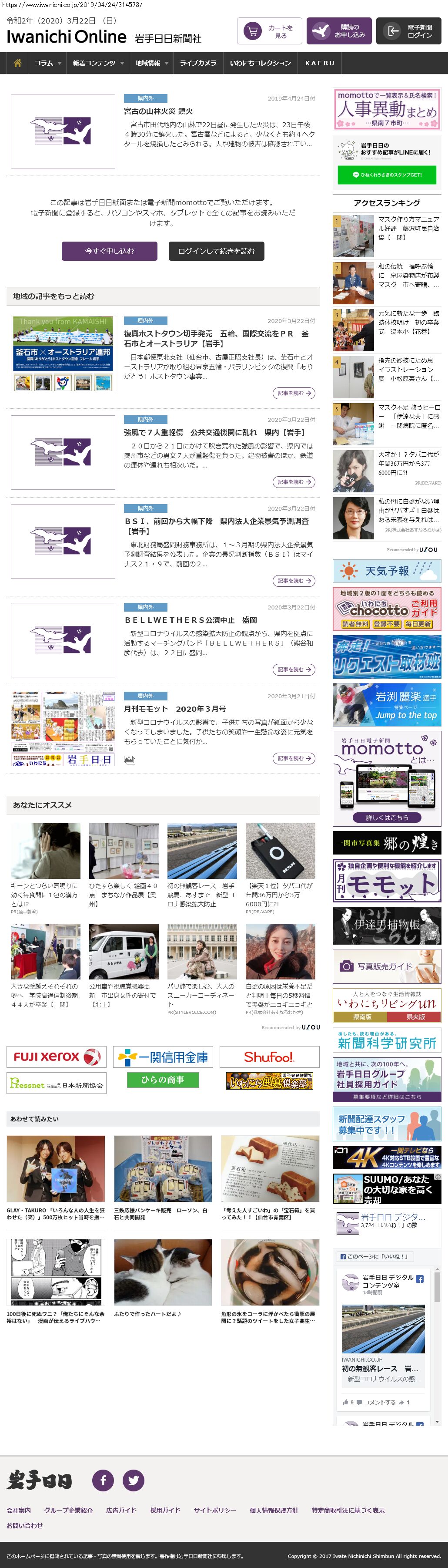
Task: Open ライブカメラ page
Action: (x=198, y=63)
